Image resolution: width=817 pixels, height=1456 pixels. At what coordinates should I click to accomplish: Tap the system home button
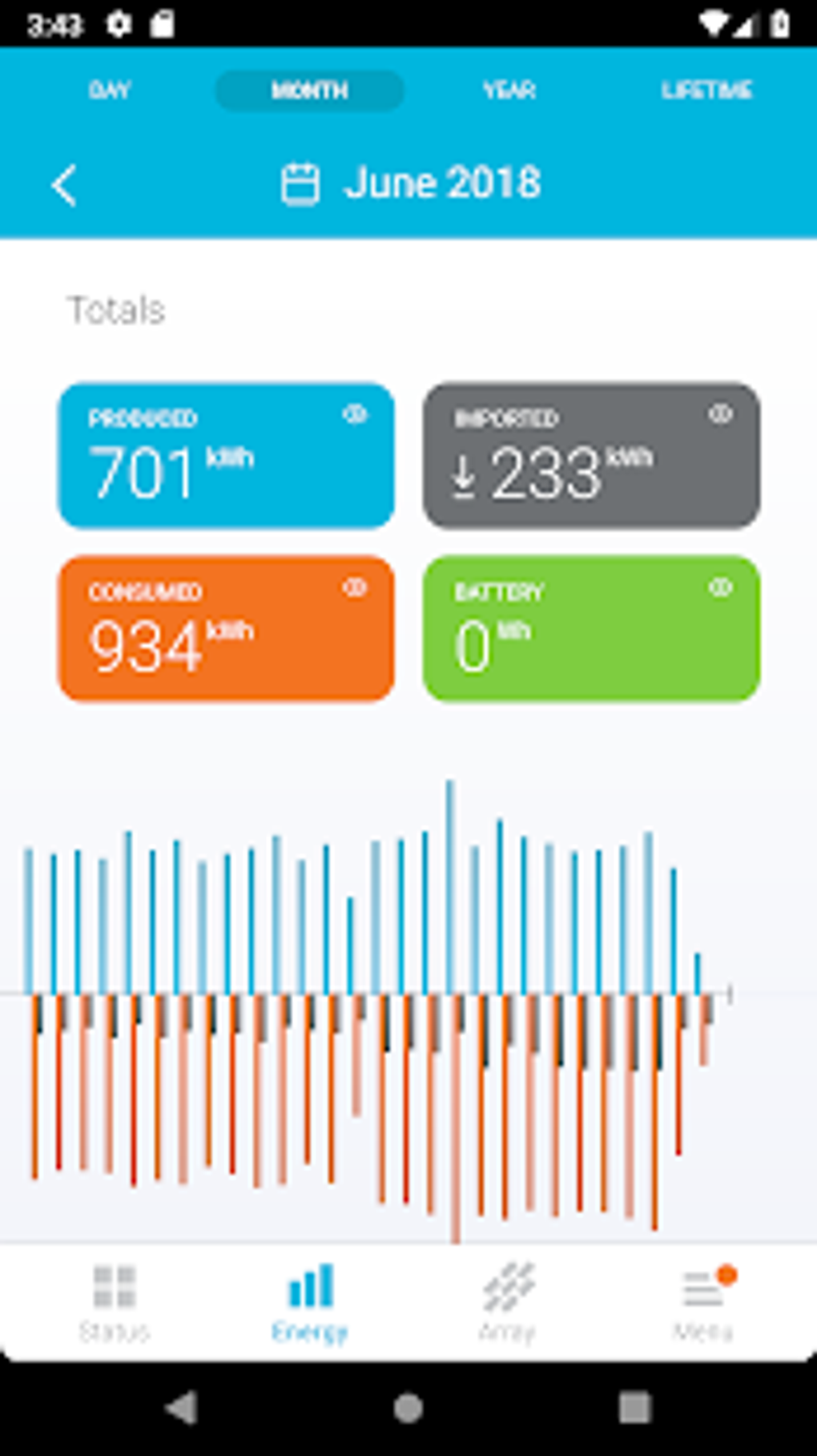click(408, 1408)
